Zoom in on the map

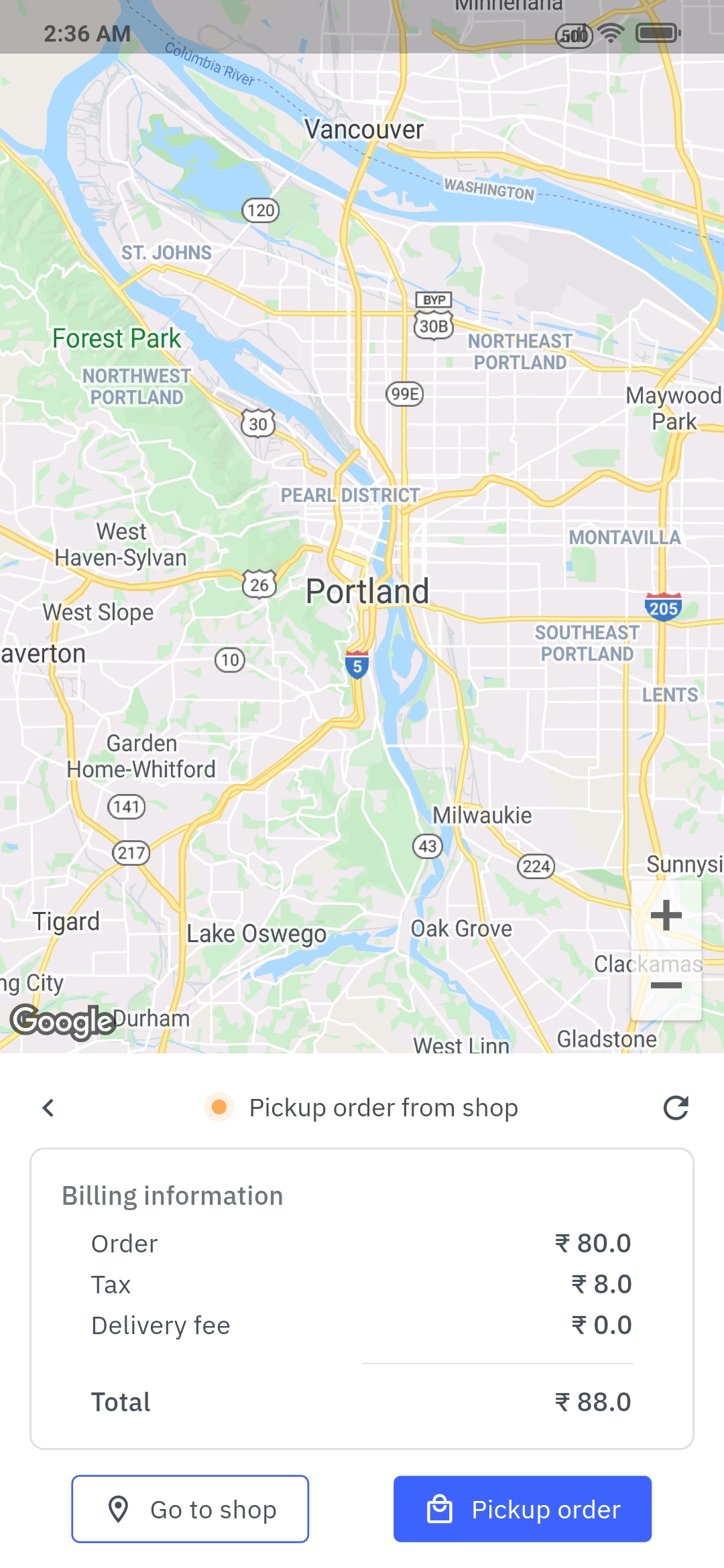tap(666, 915)
